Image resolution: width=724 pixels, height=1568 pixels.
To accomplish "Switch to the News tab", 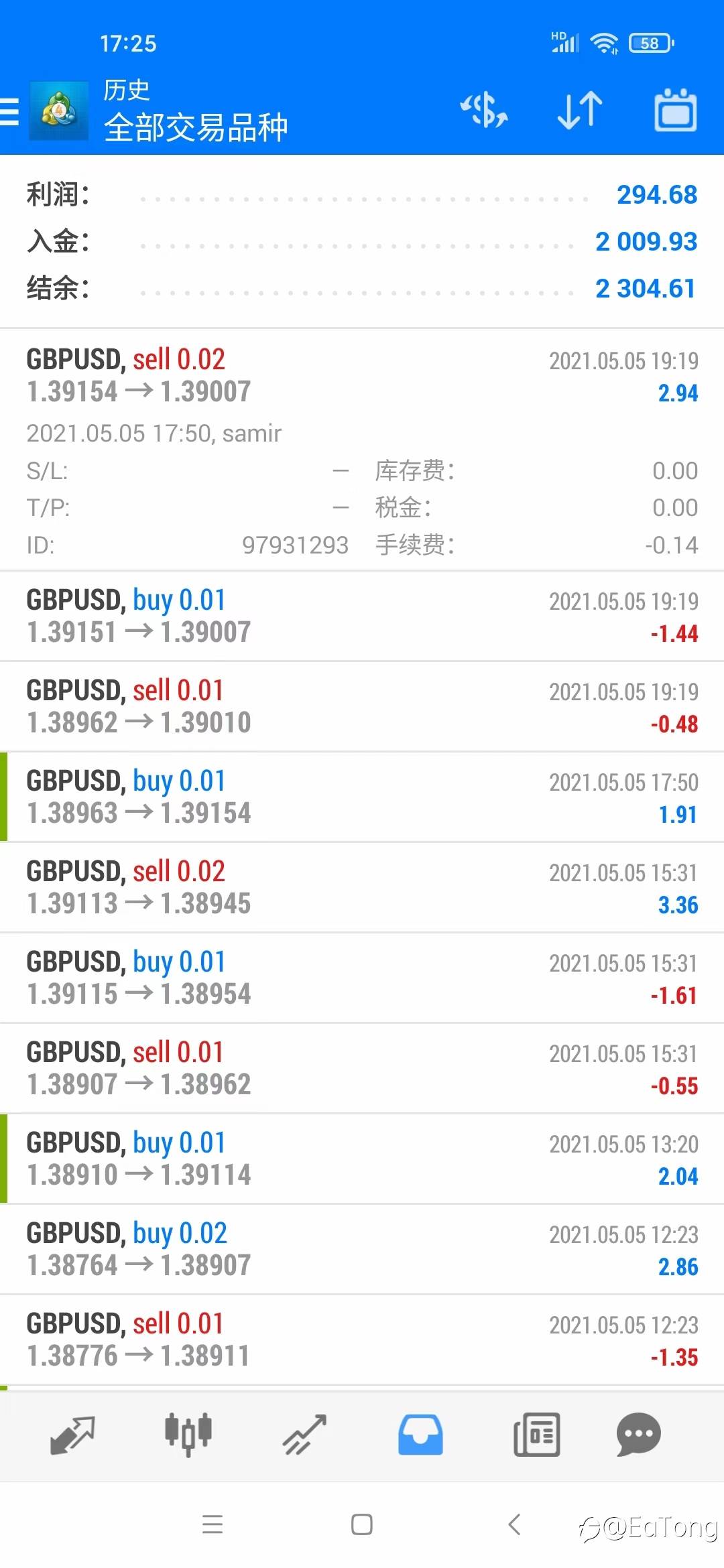I will click(536, 1435).
